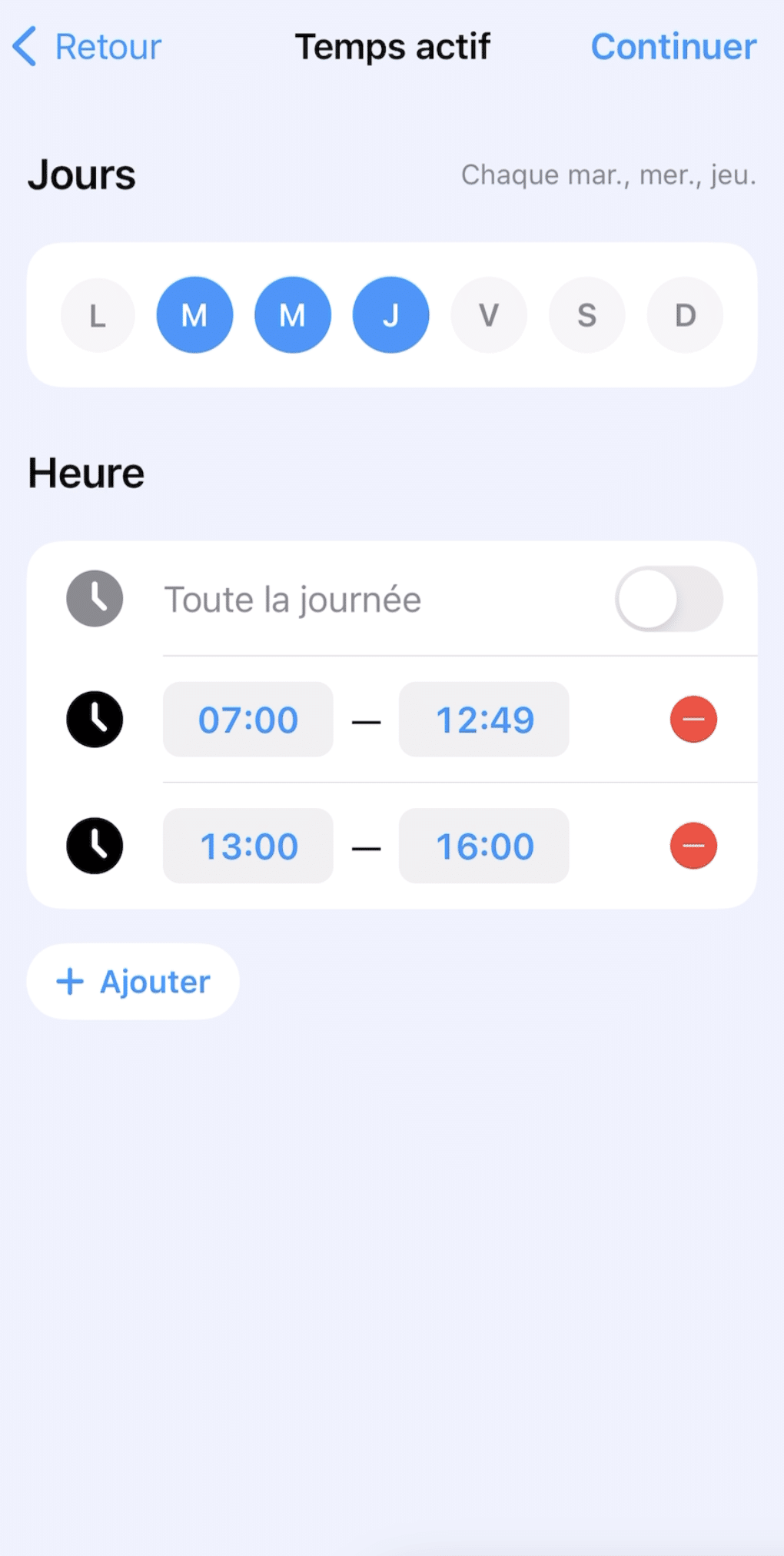Image resolution: width=784 pixels, height=1556 pixels.
Task: Change the 16:00 end time
Action: (484, 846)
